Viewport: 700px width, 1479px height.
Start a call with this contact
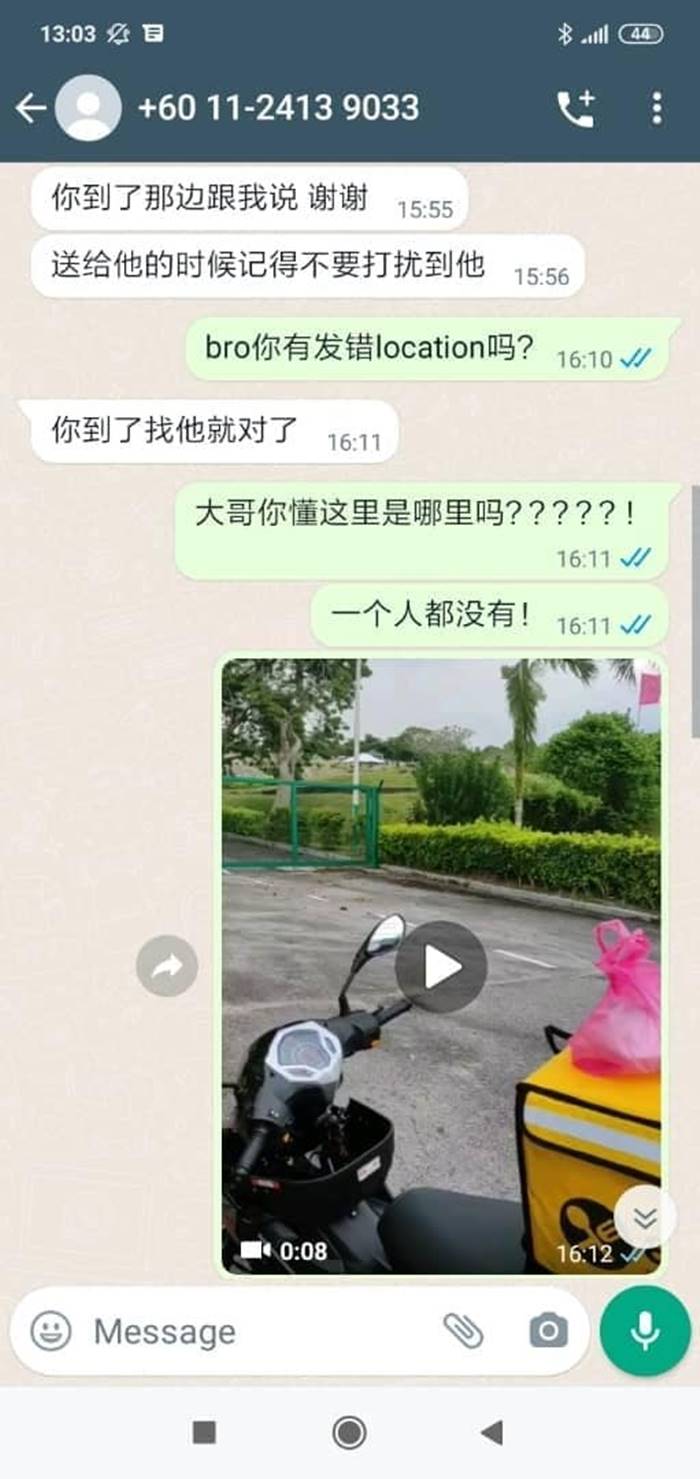575,108
